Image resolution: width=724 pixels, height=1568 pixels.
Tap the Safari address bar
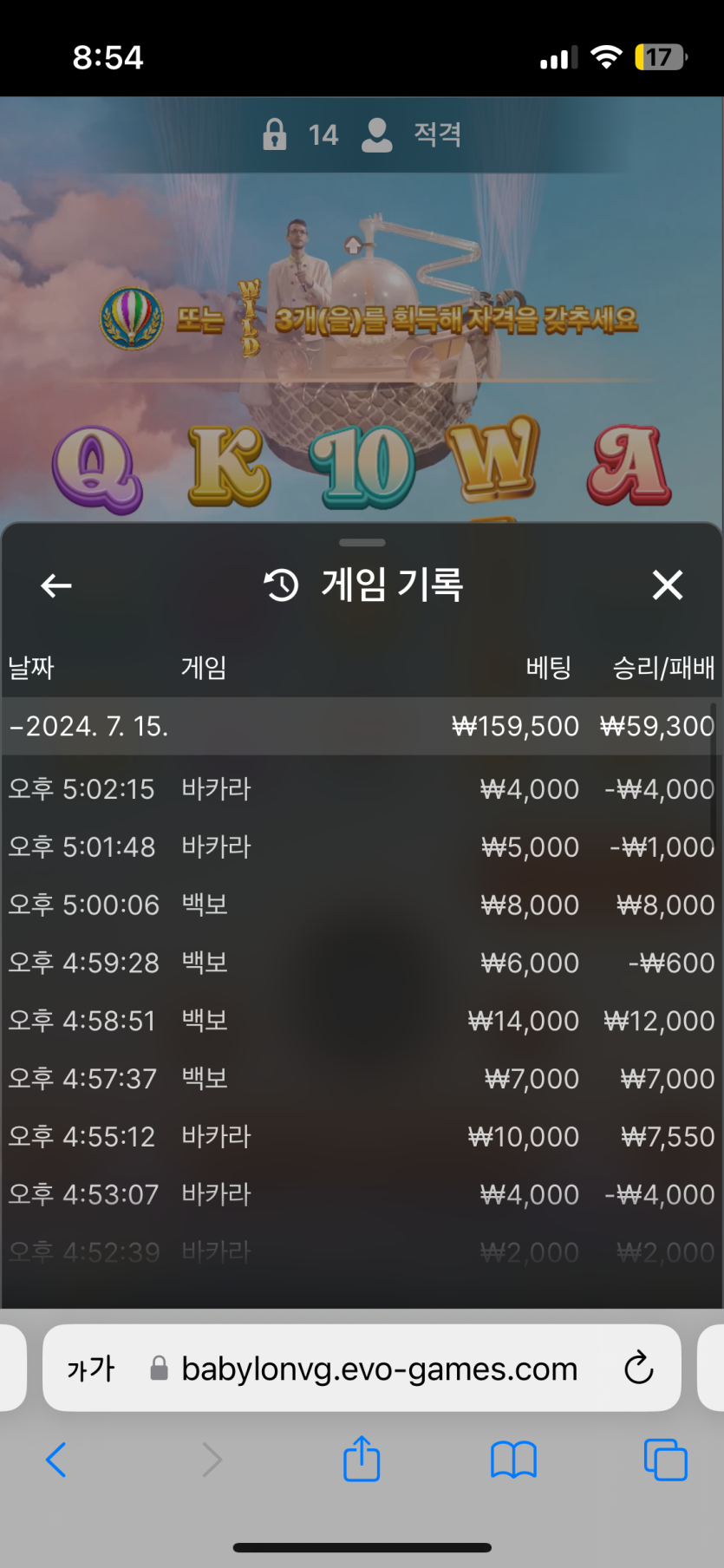379,1369
